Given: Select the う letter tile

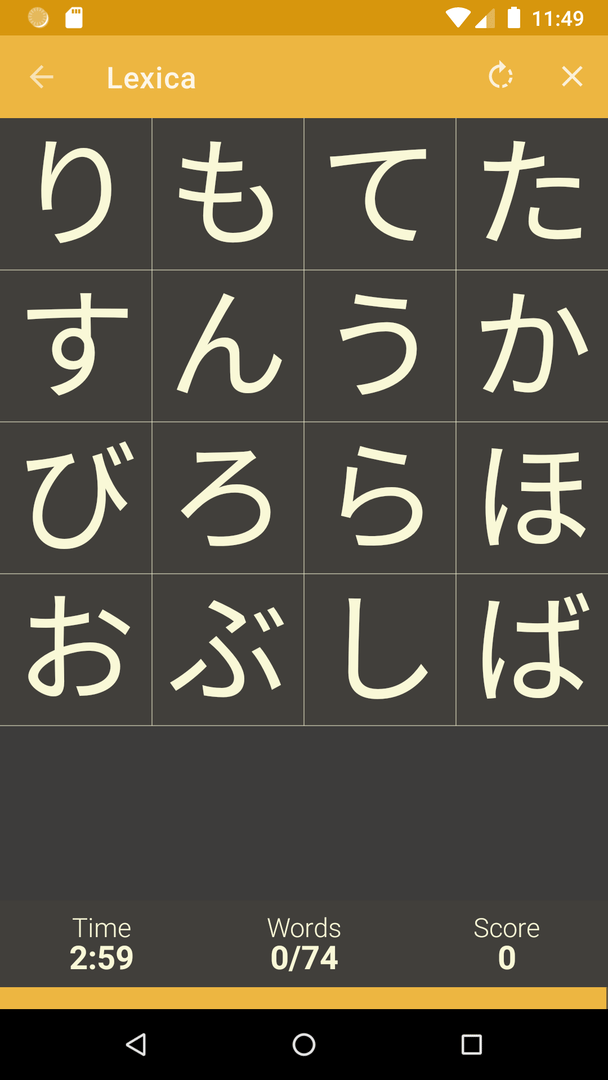Looking at the screenshot, I should coord(380,346).
